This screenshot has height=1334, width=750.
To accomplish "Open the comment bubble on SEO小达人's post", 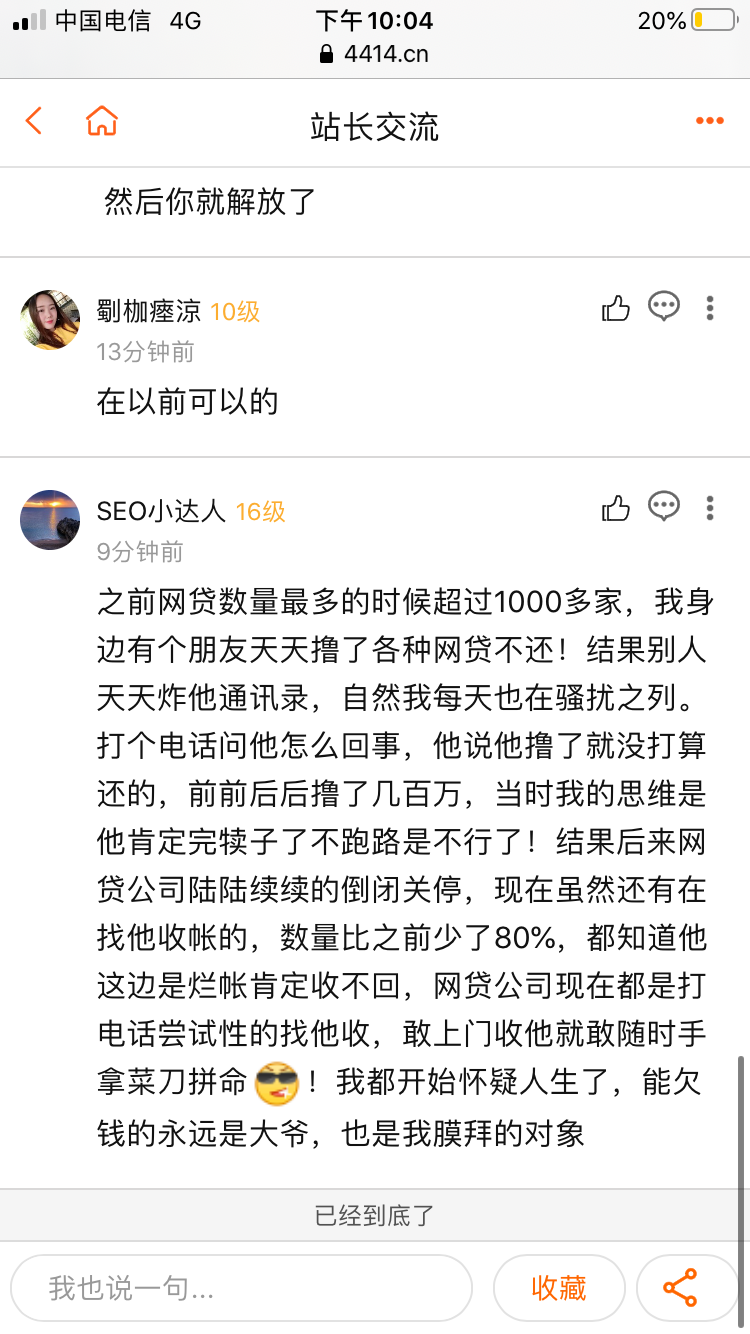I will [664, 507].
